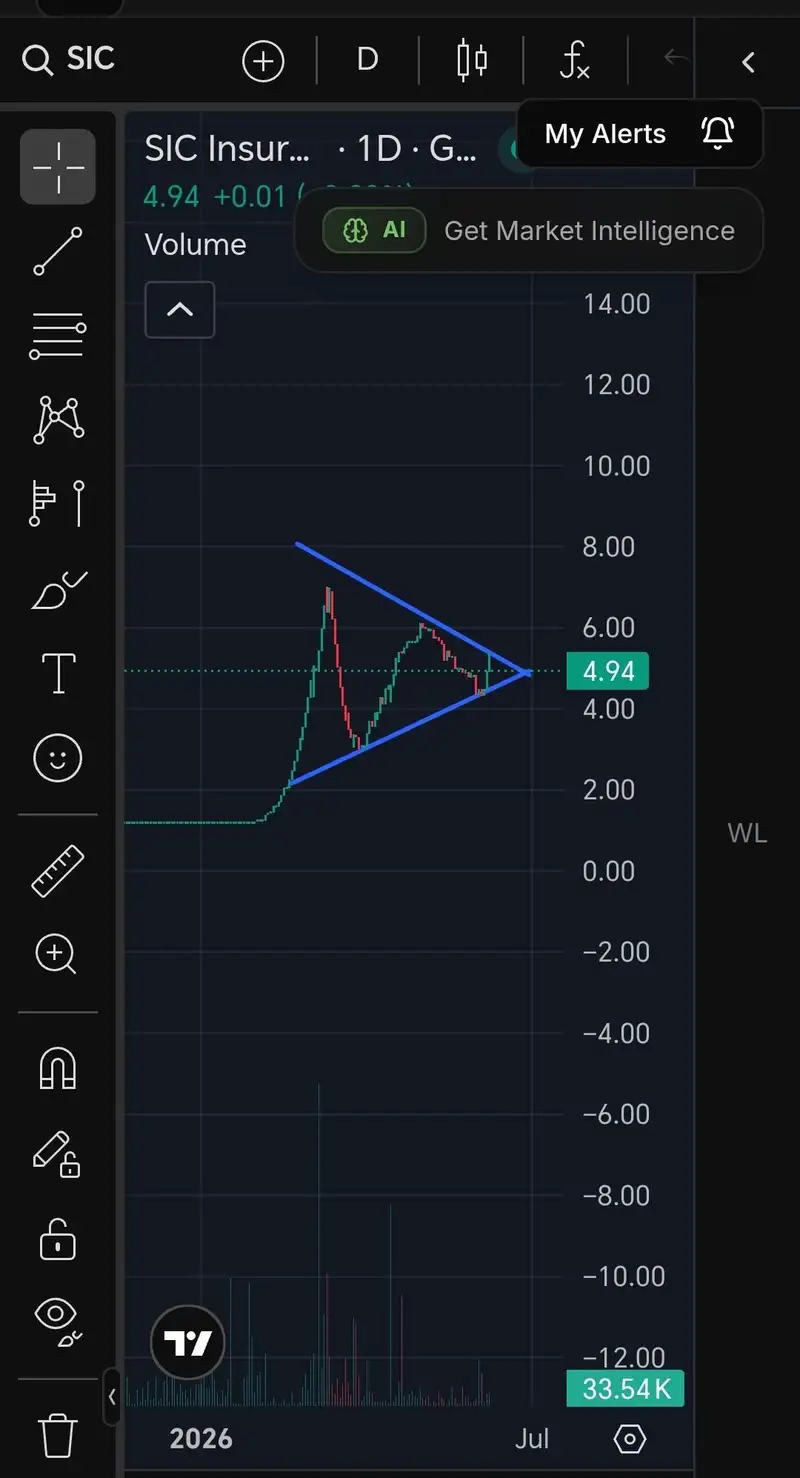Open the SIC symbol search

pyautogui.click(x=68, y=60)
